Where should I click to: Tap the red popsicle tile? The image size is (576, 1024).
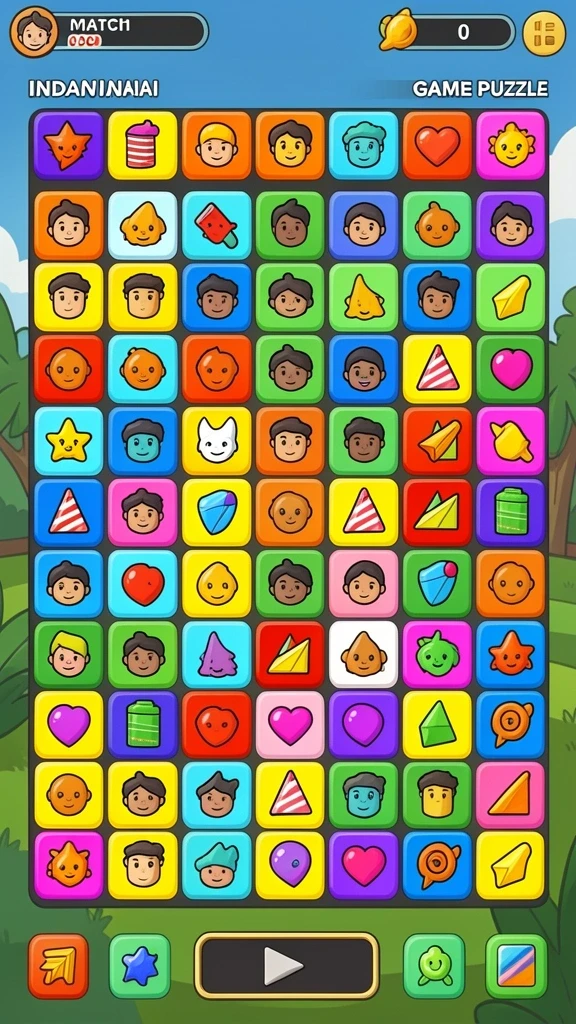pyautogui.click(x=217, y=225)
